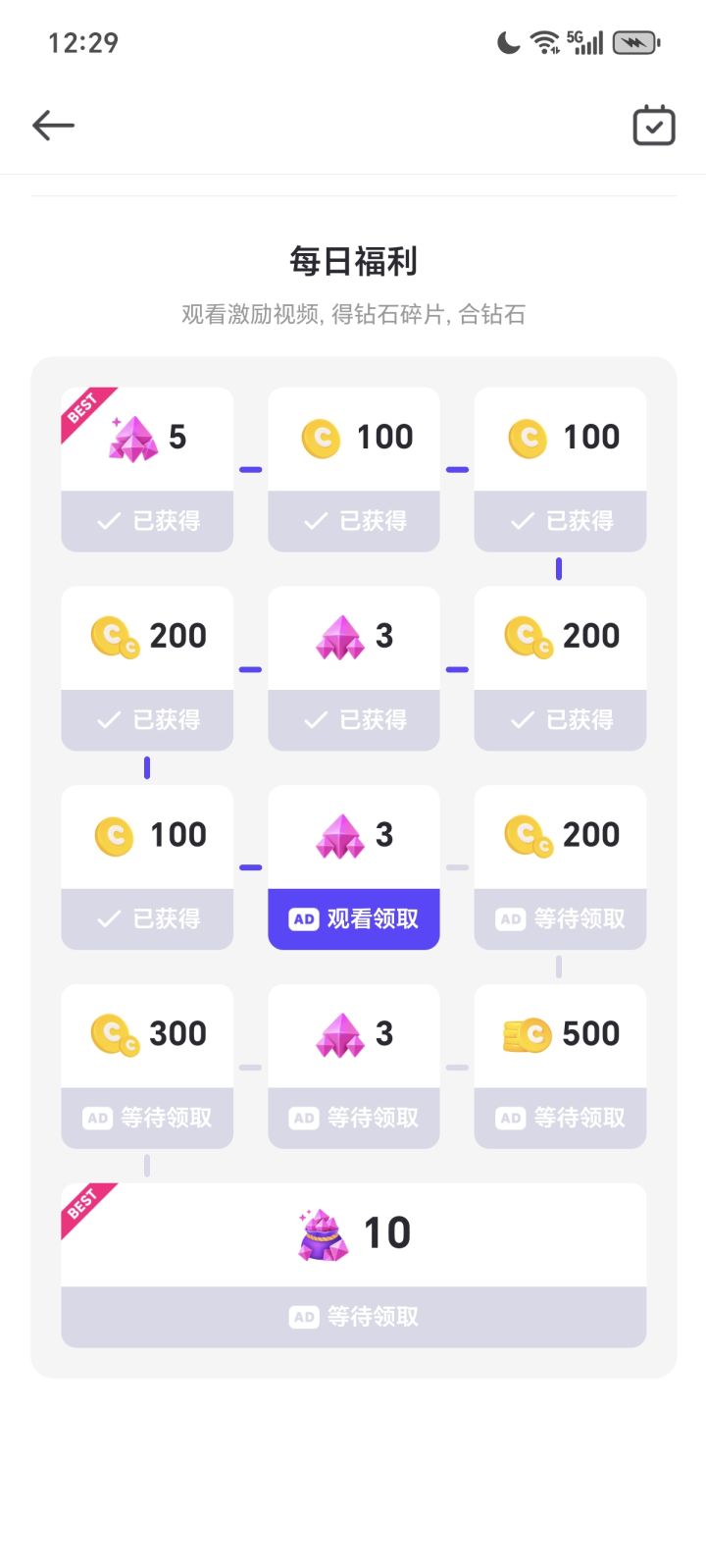The height and width of the screenshot is (1568, 706).
Task: Click the pink gem icon next to 3
Action: pyautogui.click(x=341, y=637)
